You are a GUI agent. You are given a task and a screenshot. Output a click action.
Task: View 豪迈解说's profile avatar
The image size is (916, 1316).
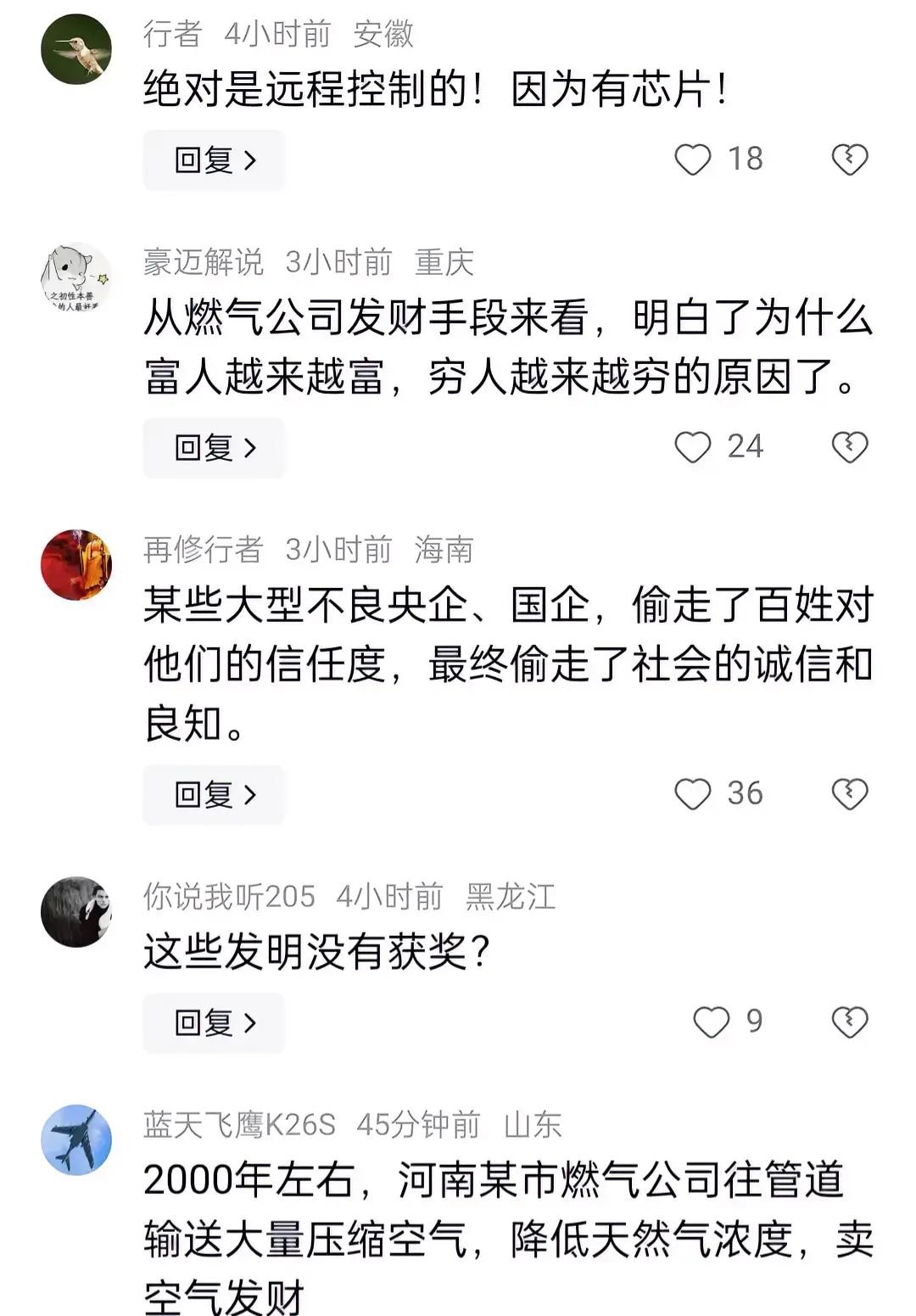(x=76, y=277)
